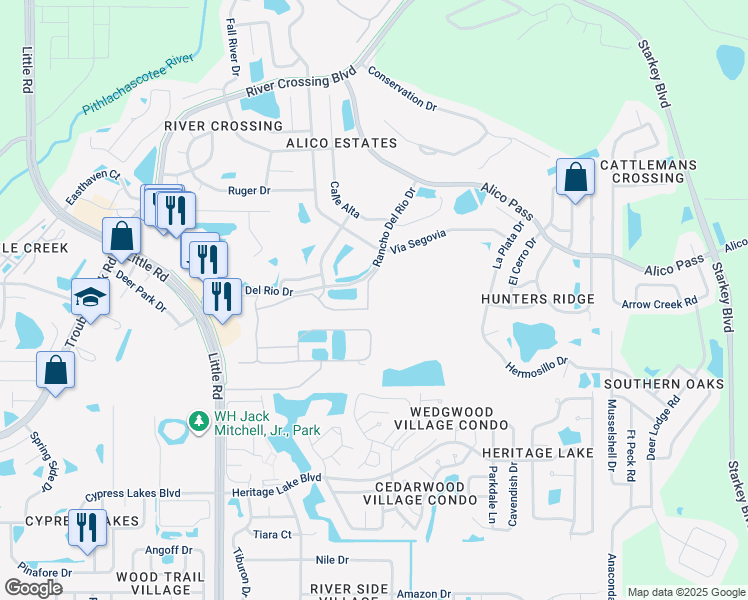Open the restaurant marker at Del Rio Dr
Image resolution: width=748 pixels, height=600 pixels.
point(222,296)
